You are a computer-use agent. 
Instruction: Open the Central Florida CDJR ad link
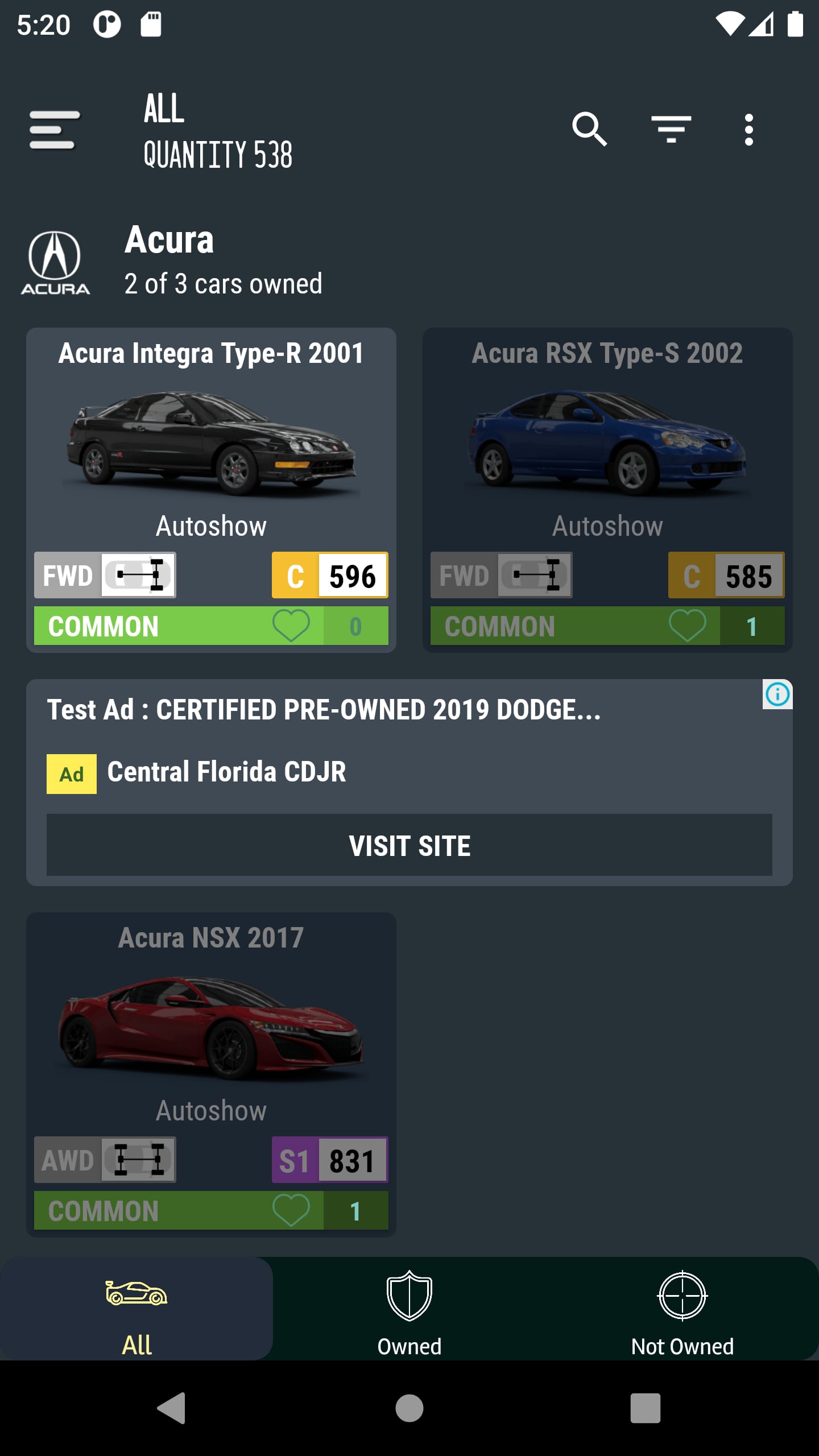tap(227, 772)
